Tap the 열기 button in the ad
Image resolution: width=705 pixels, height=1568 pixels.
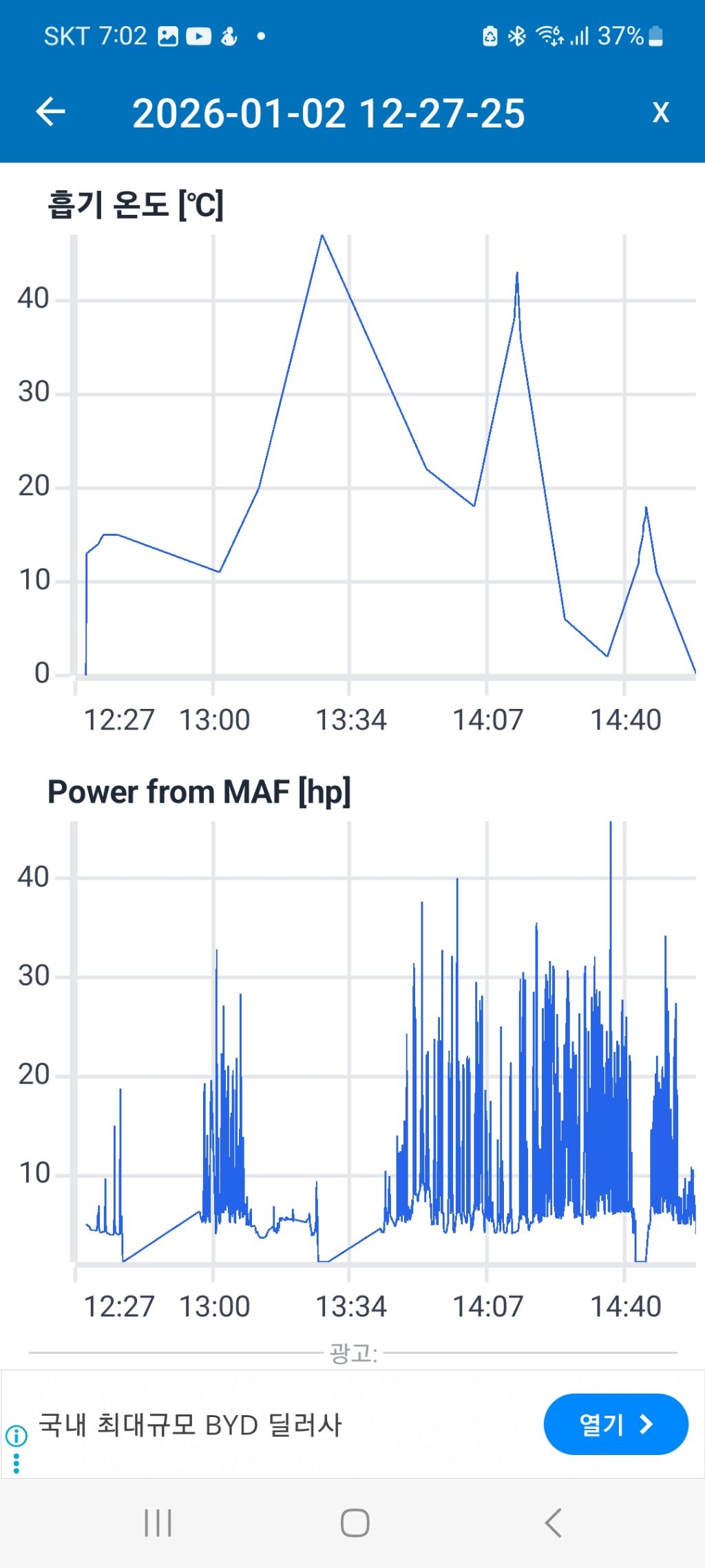pyautogui.click(x=615, y=1424)
